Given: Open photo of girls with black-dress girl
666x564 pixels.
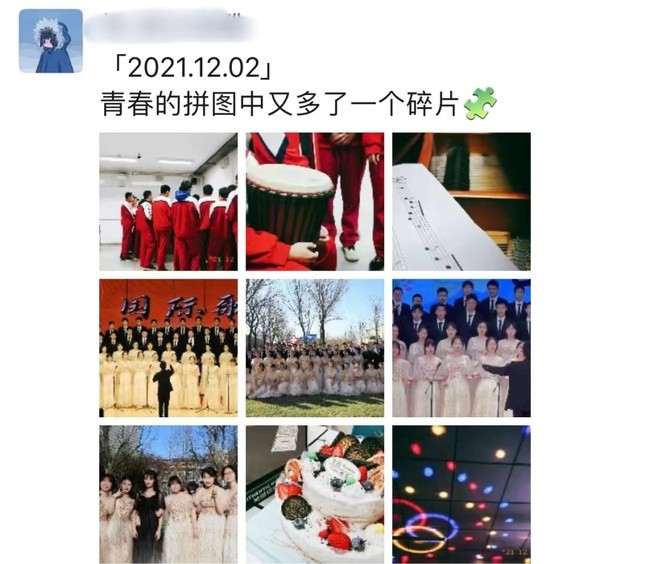Looking at the screenshot, I should (168, 494).
